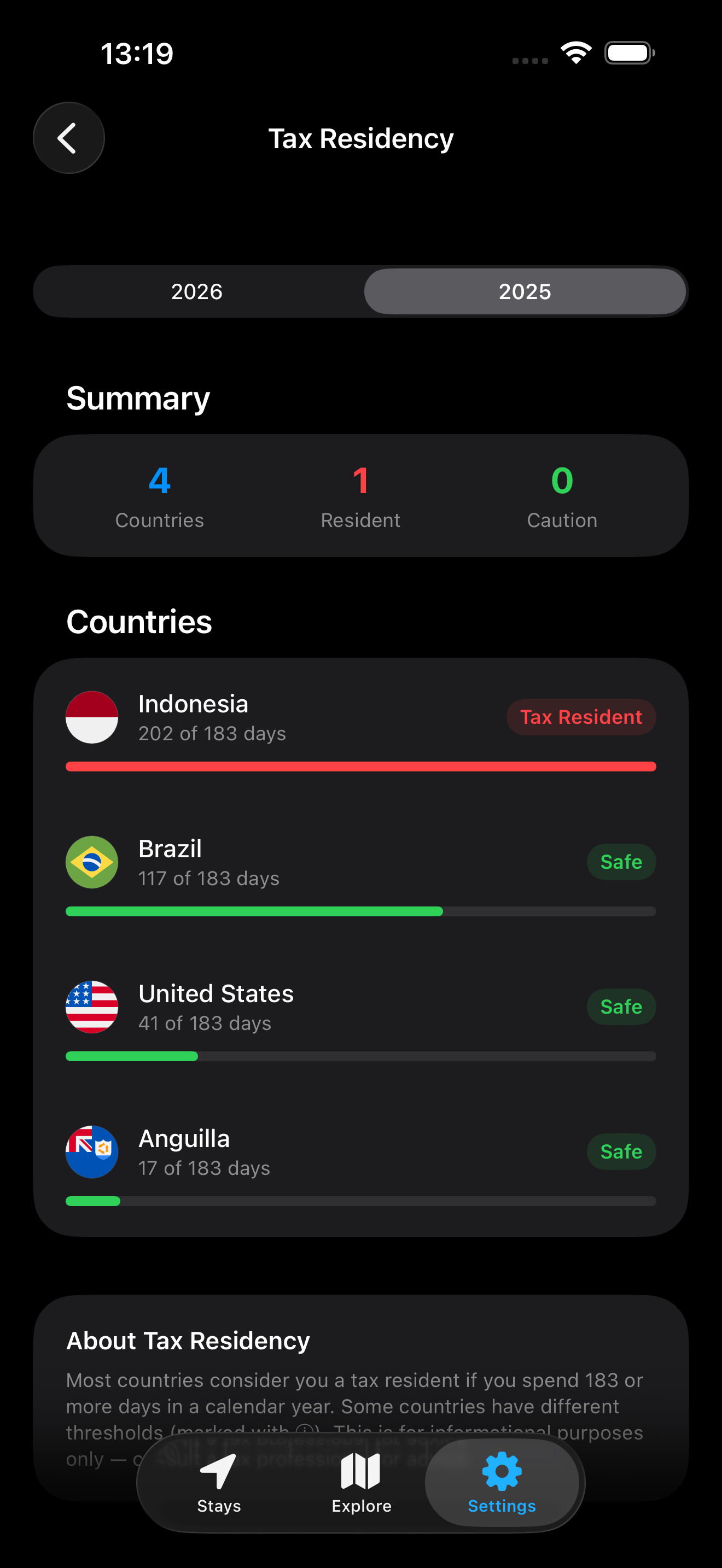722x1568 pixels.
Task: Tap the Tax Resident badge on Indonesia
Action: [580, 717]
